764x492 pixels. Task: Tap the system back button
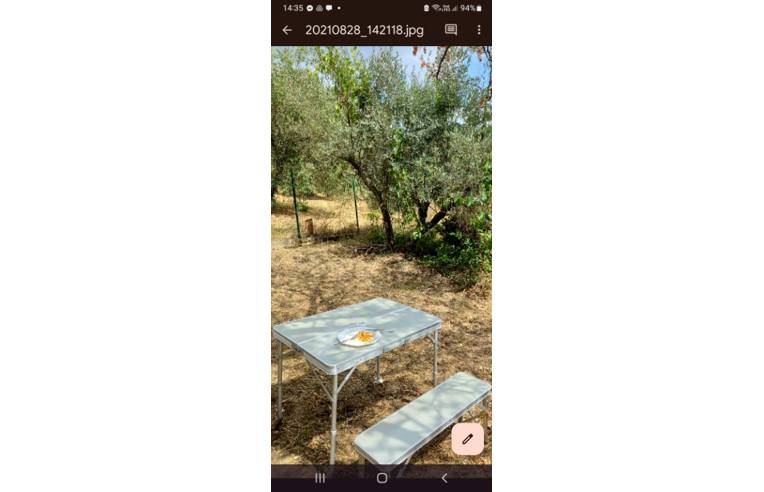444,478
